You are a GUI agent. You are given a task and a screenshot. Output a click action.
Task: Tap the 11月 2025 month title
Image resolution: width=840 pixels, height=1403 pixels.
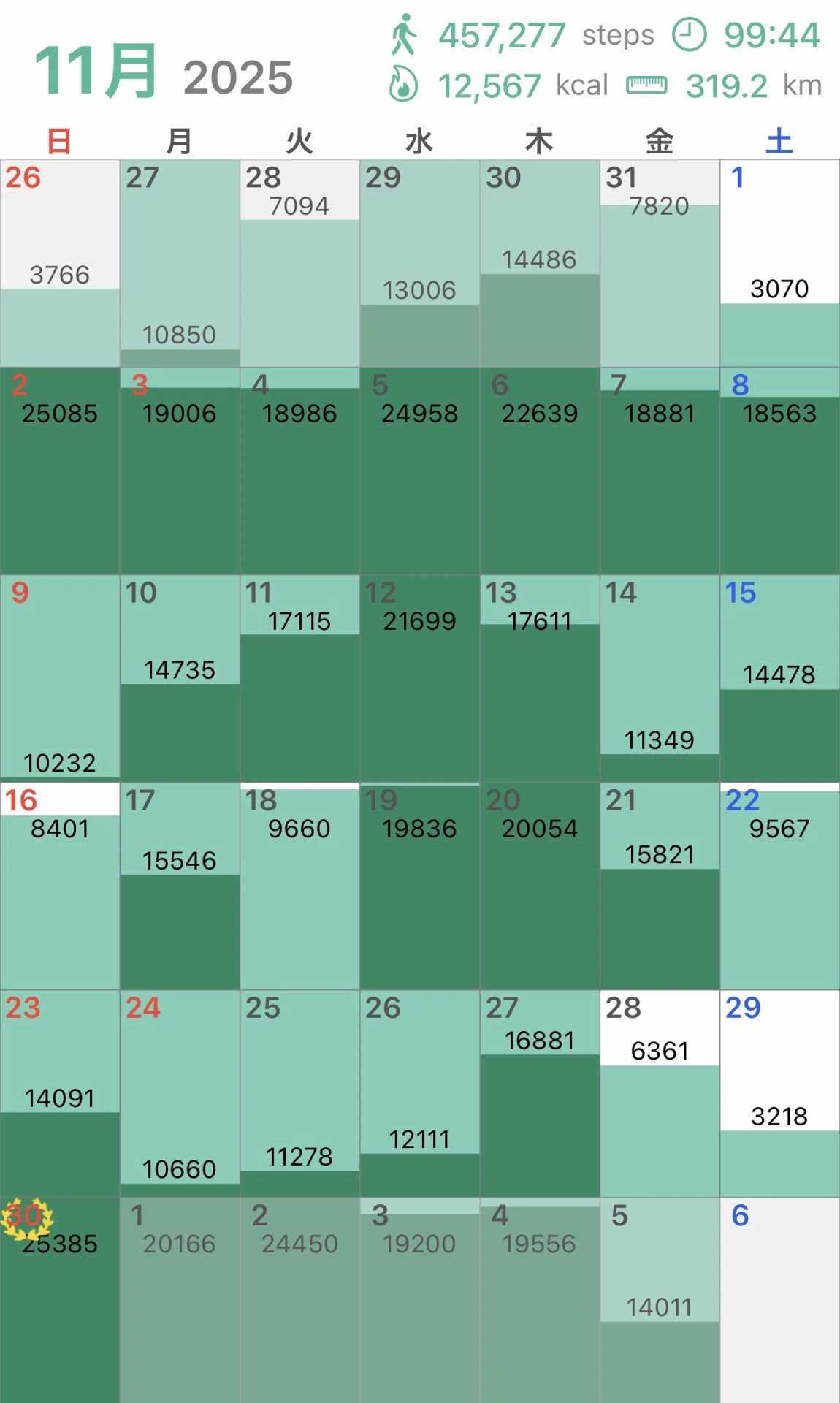(164, 72)
